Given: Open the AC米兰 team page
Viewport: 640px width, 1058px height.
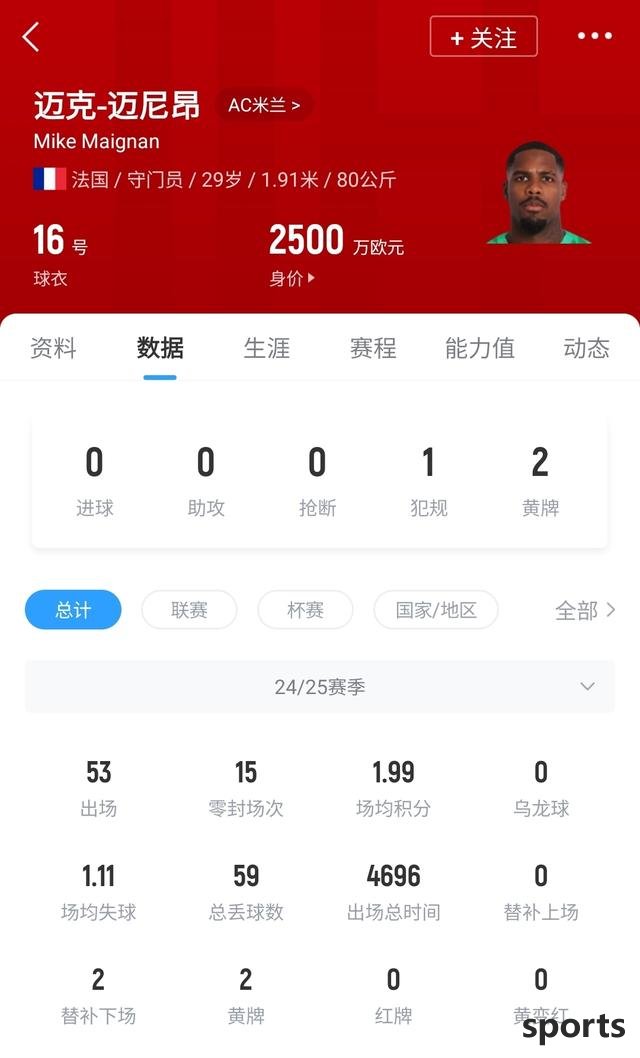Looking at the screenshot, I should click(x=264, y=105).
